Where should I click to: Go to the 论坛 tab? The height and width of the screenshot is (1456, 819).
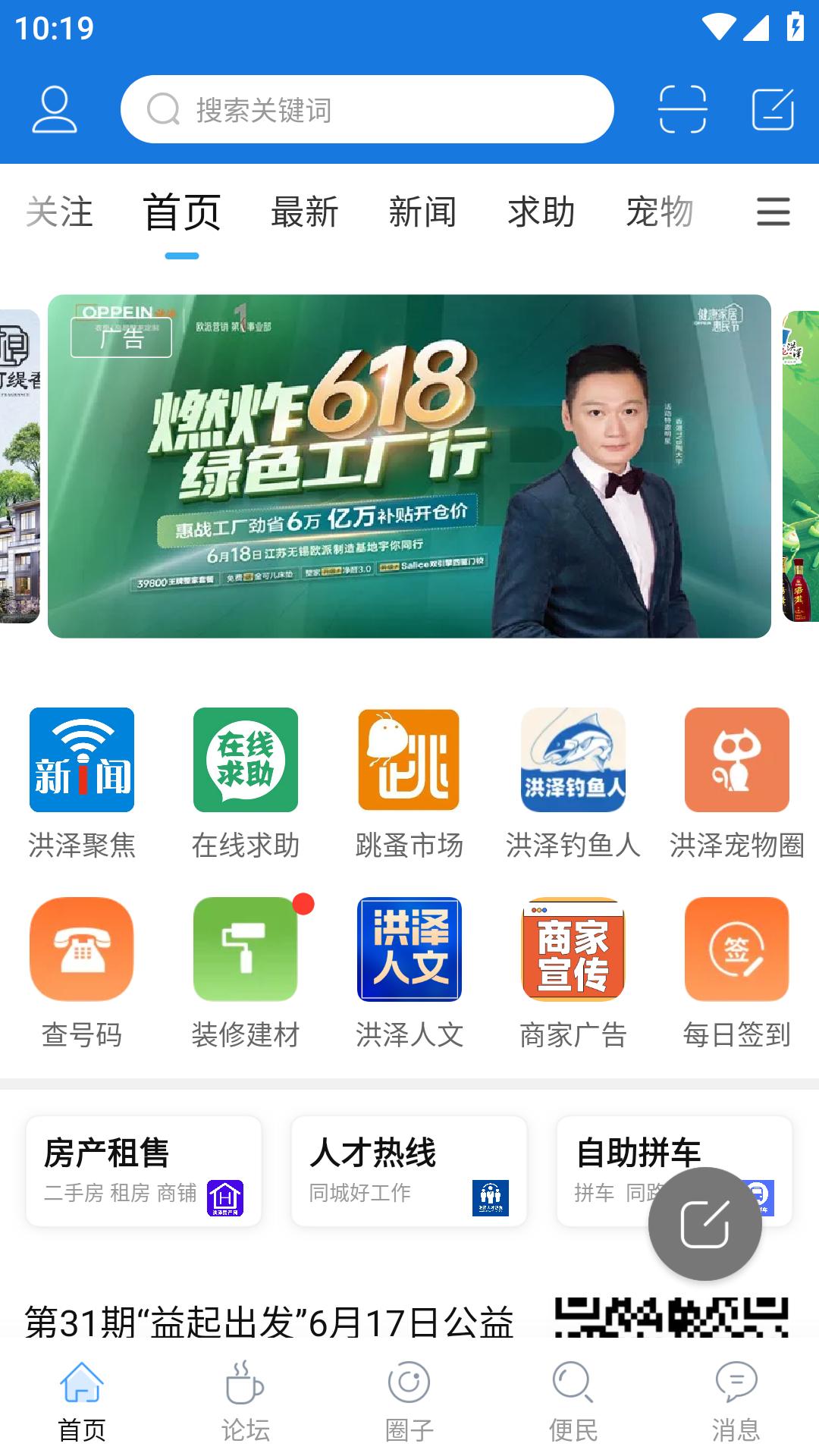[x=246, y=1401]
